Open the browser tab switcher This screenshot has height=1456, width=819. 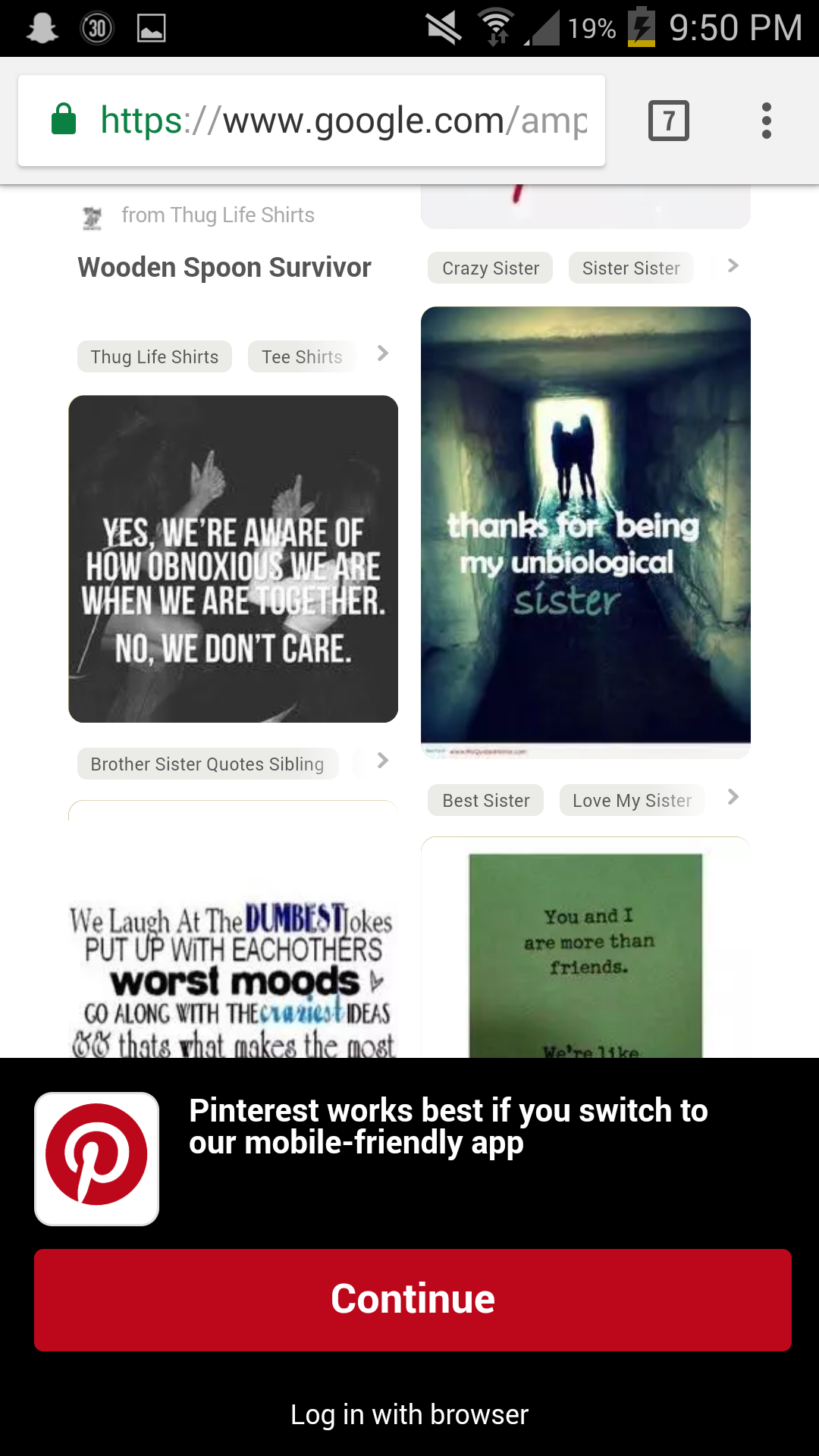(668, 121)
